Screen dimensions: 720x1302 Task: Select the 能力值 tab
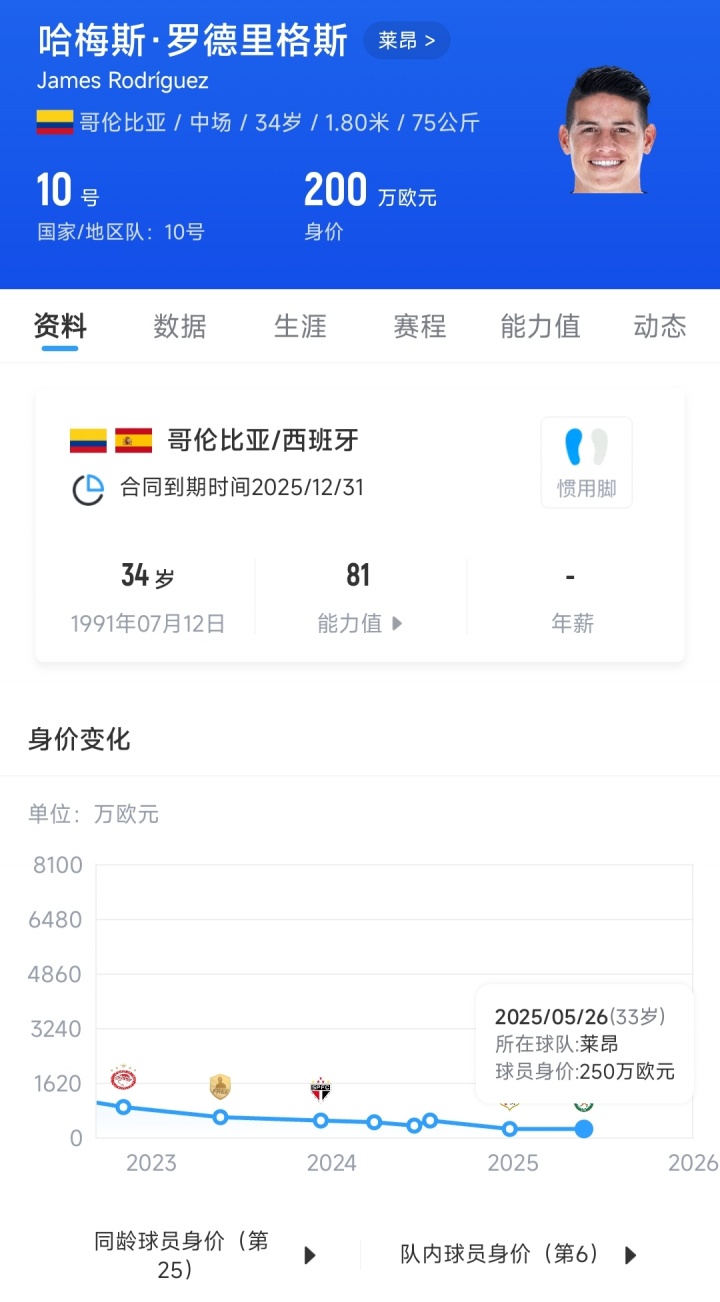click(540, 326)
